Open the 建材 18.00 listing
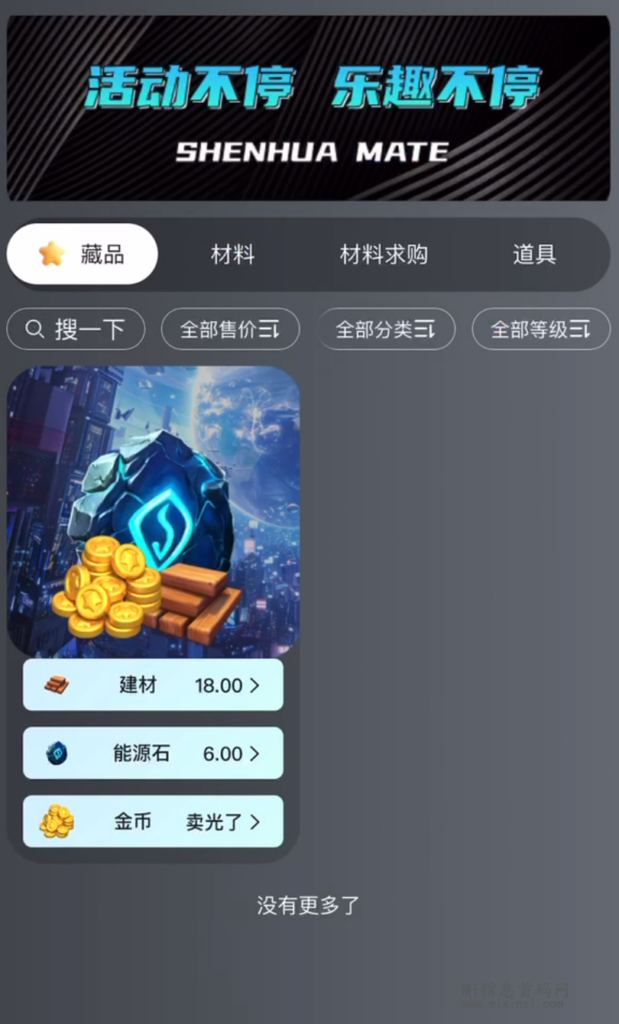The image size is (619, 1024). 153,685
